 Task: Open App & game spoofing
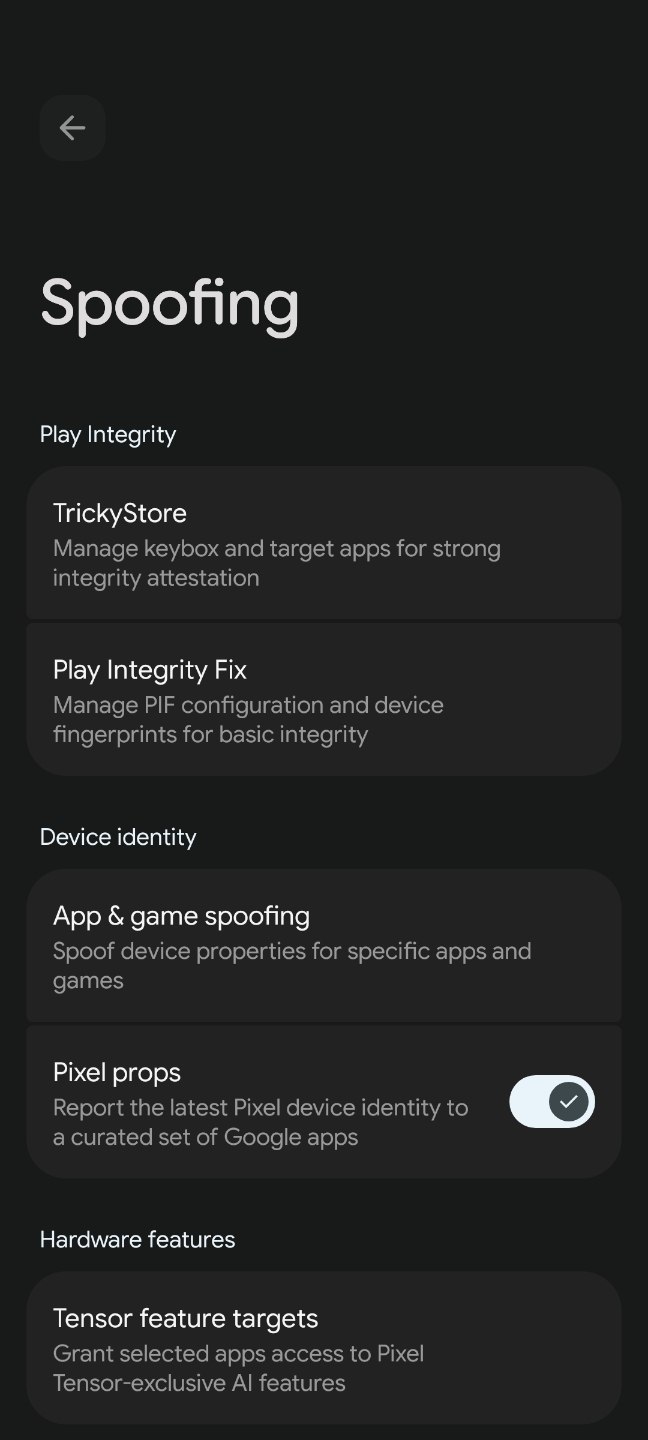[324, 946]
